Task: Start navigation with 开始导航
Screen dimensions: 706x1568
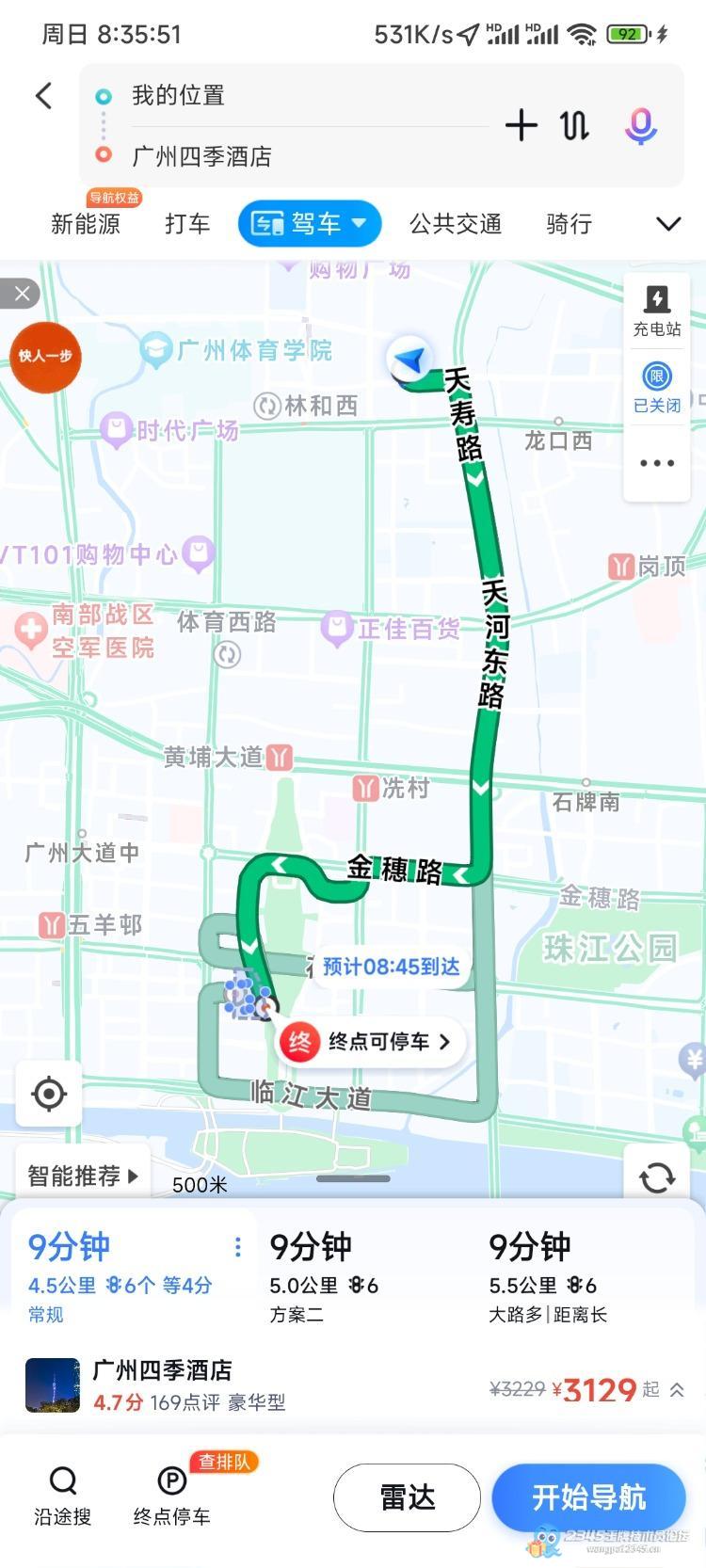Action: 589,1497
